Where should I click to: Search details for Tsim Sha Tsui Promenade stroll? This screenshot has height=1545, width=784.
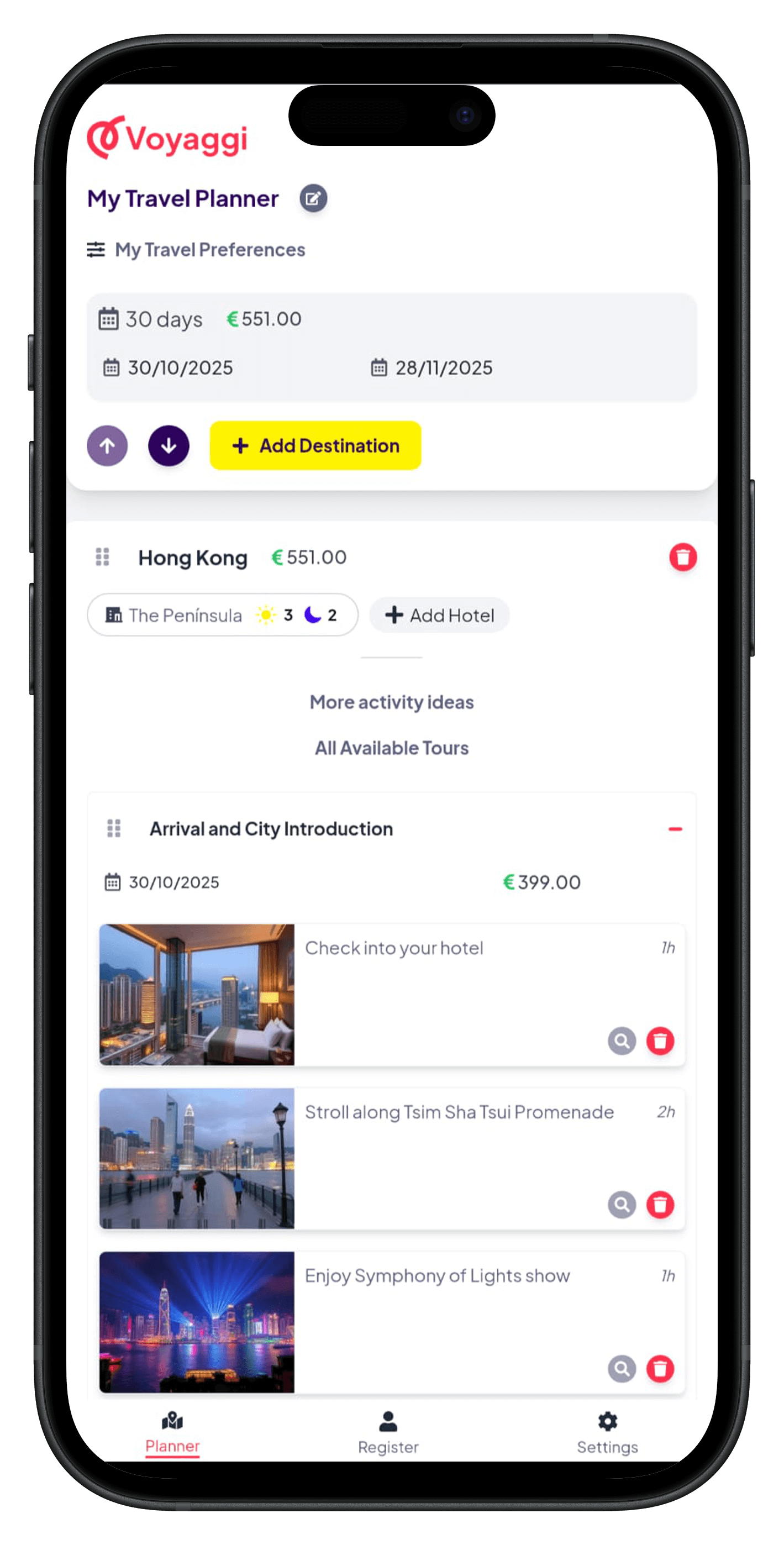622,1204
